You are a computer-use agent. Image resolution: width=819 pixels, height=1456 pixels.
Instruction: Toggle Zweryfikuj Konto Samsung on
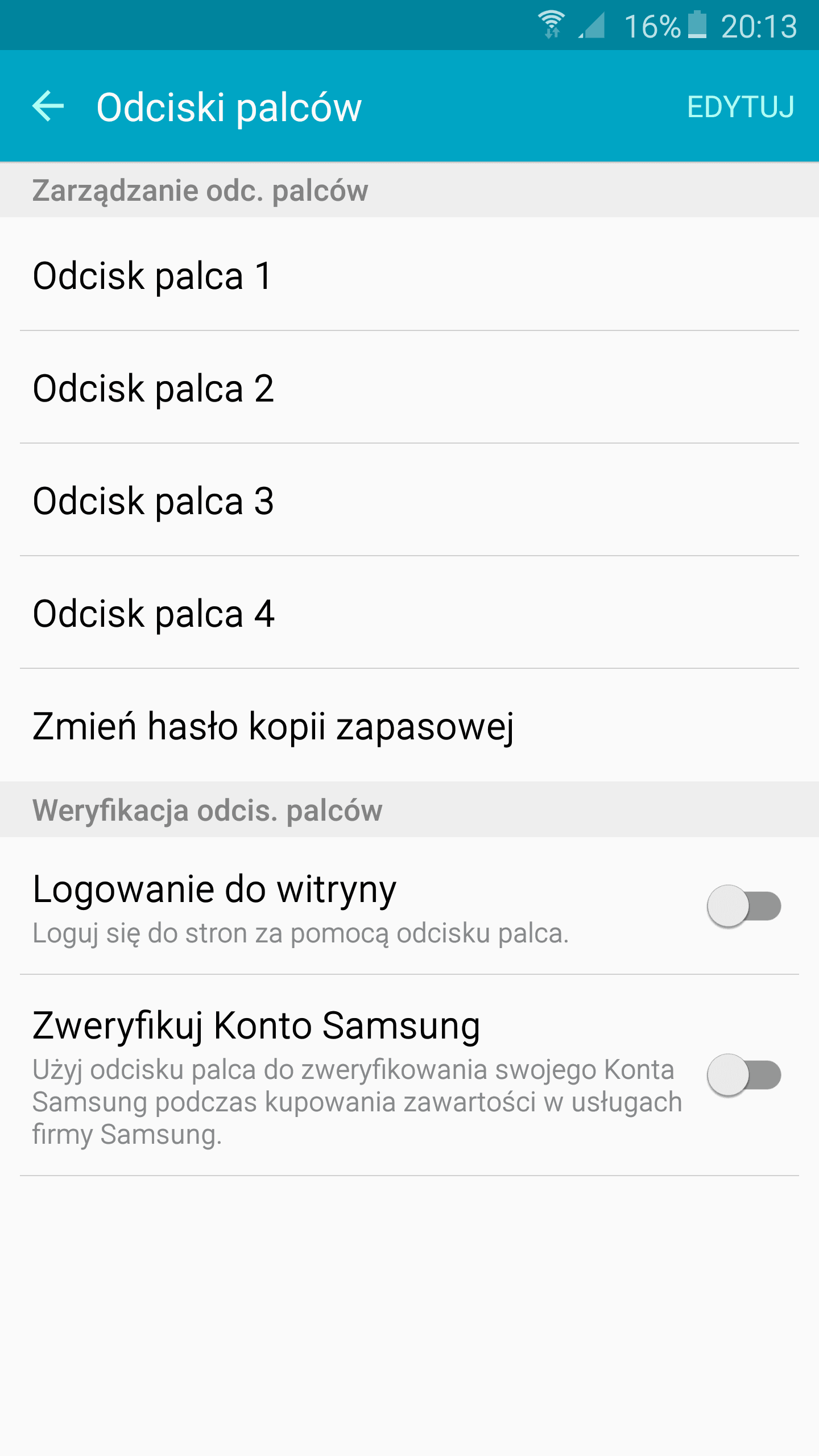click(744, 1075)
